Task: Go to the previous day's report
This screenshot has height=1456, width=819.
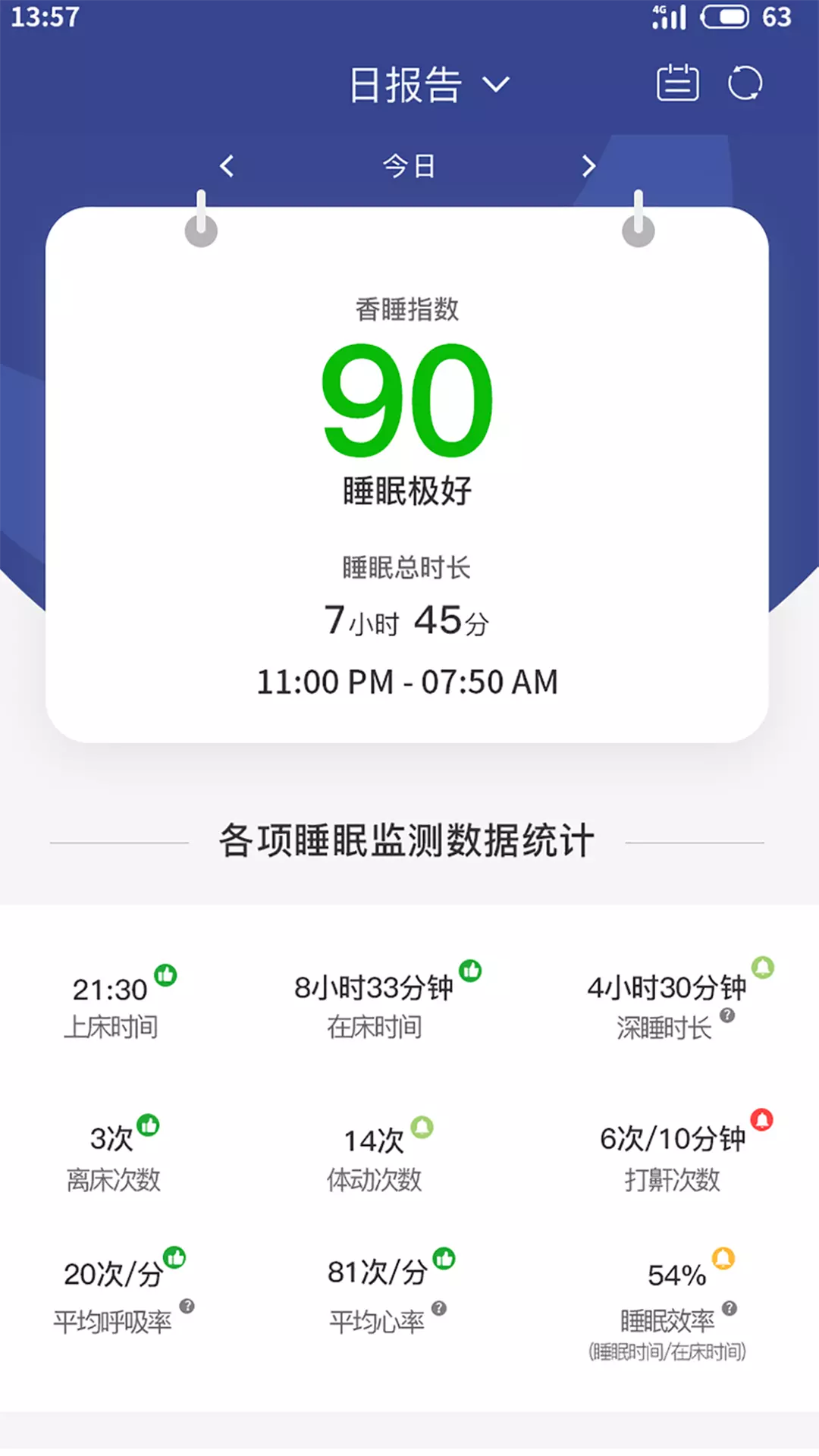Action: (x=227, y=166)
